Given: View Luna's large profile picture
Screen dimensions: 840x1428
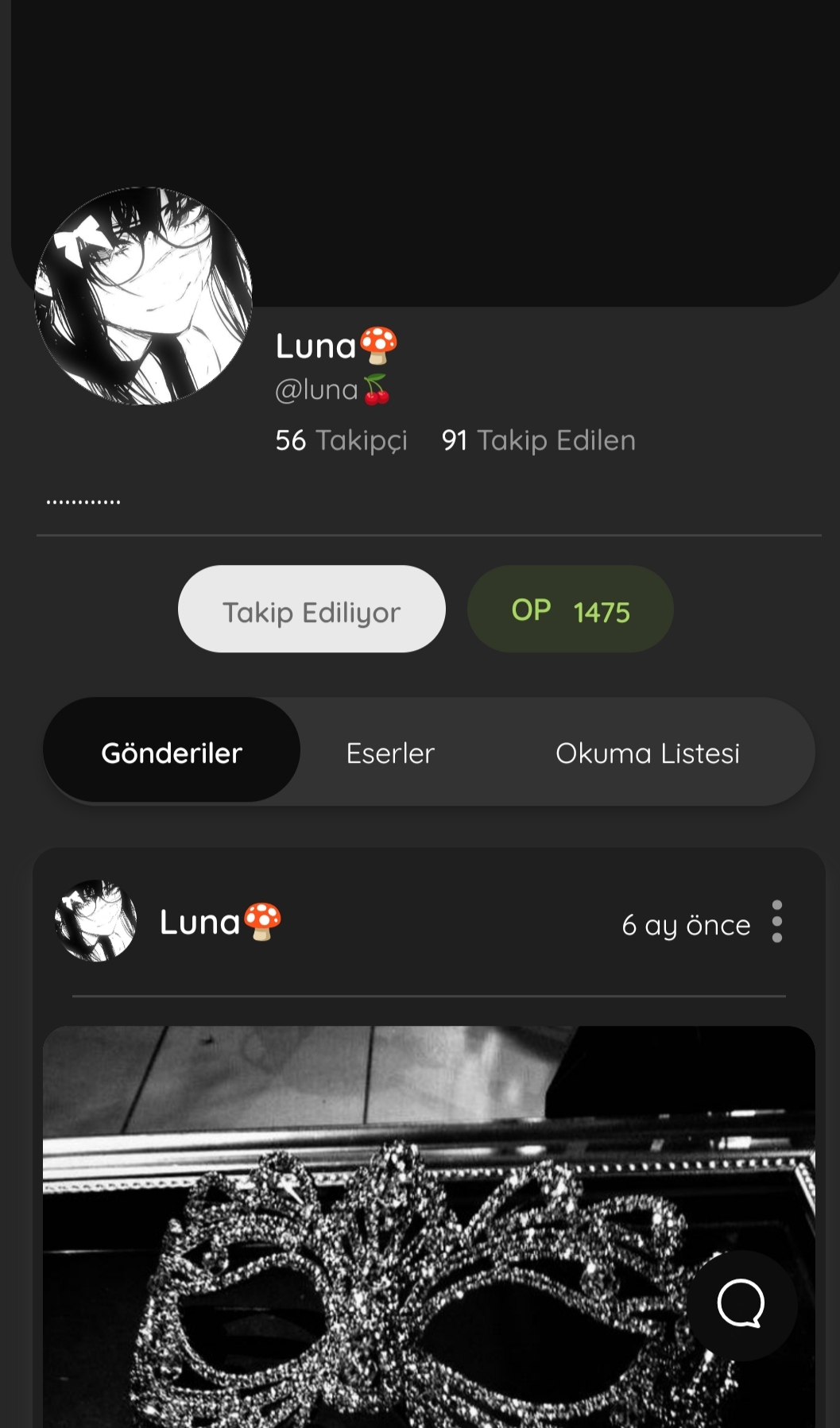Looking at the screenshot, I should (x=143, y=296).
